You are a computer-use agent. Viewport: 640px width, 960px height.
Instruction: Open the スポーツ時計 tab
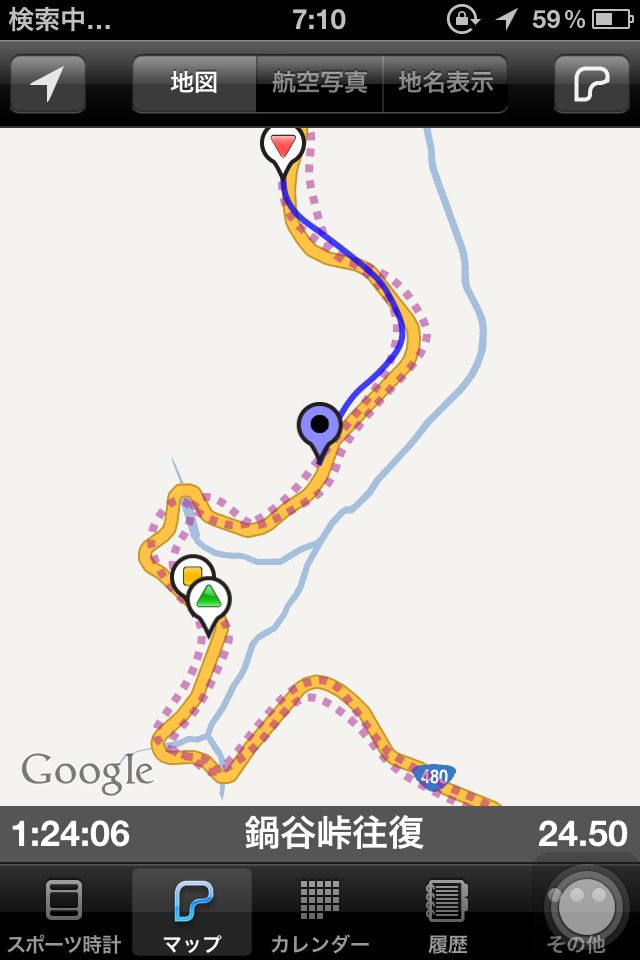tap(64, 912)
